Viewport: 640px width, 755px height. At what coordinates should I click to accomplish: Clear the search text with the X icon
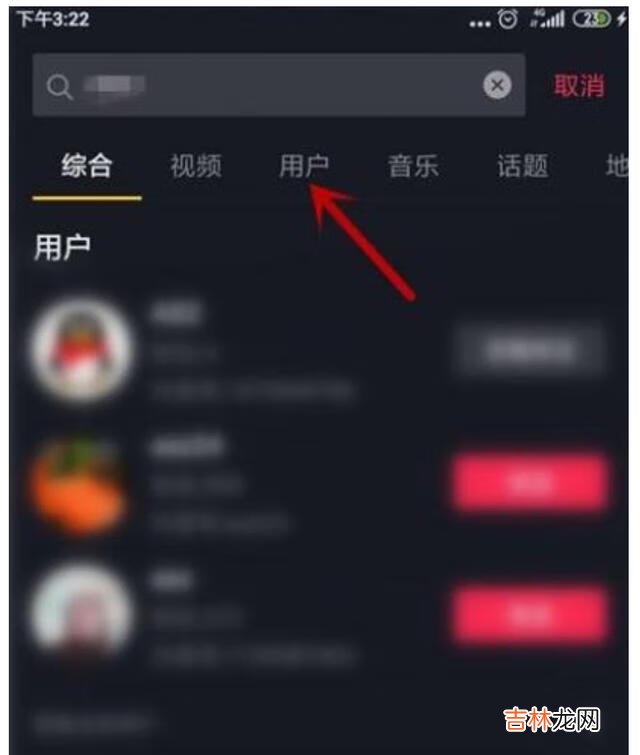pyautogui.click(x=497, y=86)
